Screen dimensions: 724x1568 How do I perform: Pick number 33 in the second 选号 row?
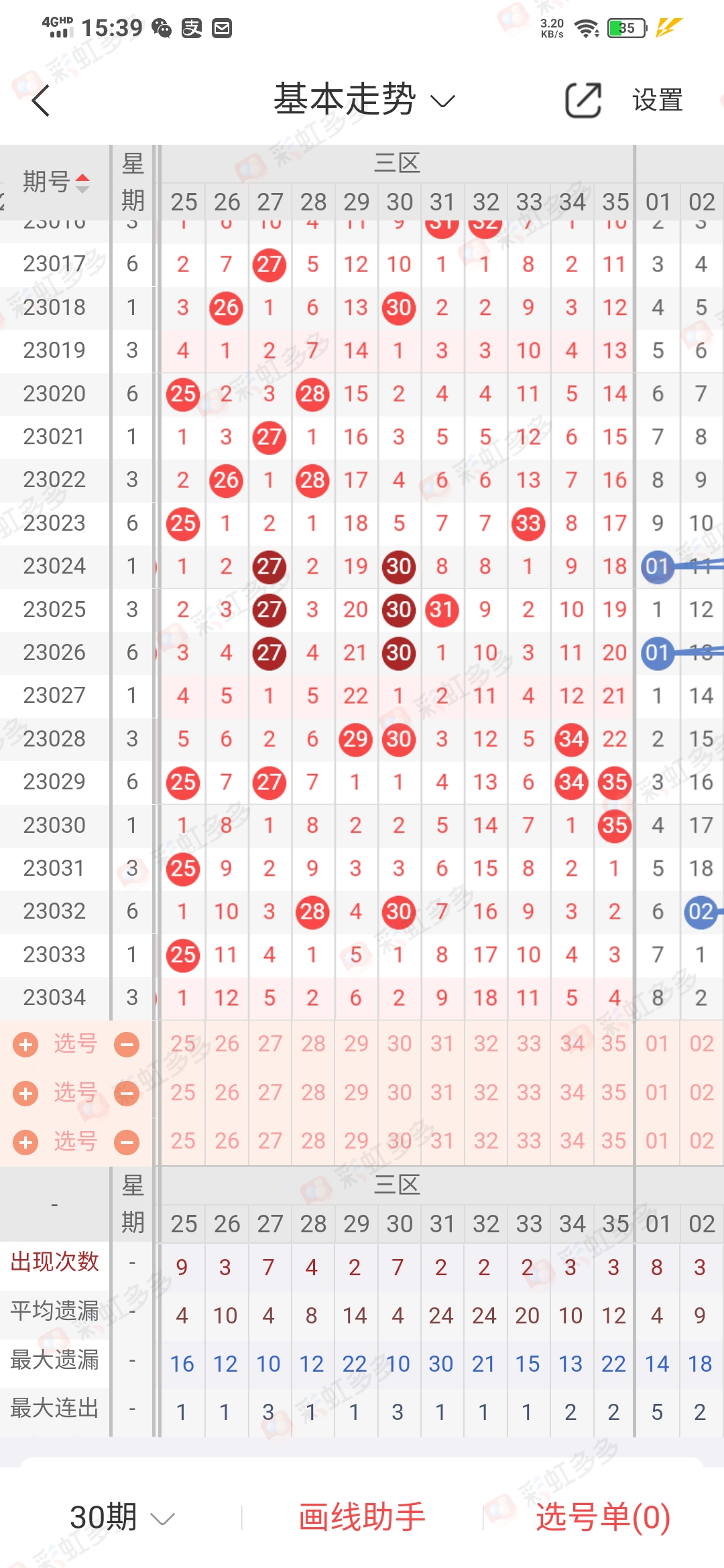(529, 1093)
